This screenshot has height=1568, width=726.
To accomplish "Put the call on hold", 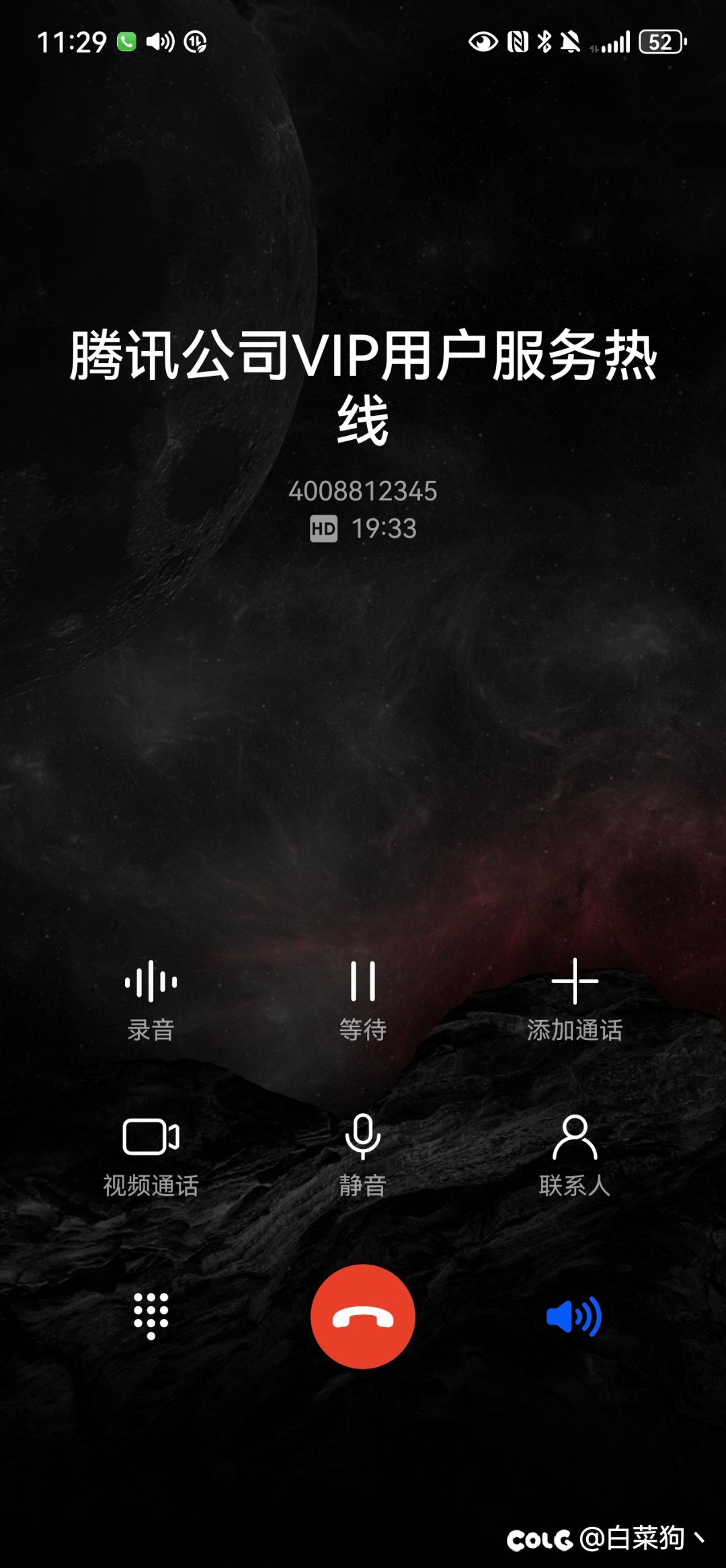I will coord(363,1000).
